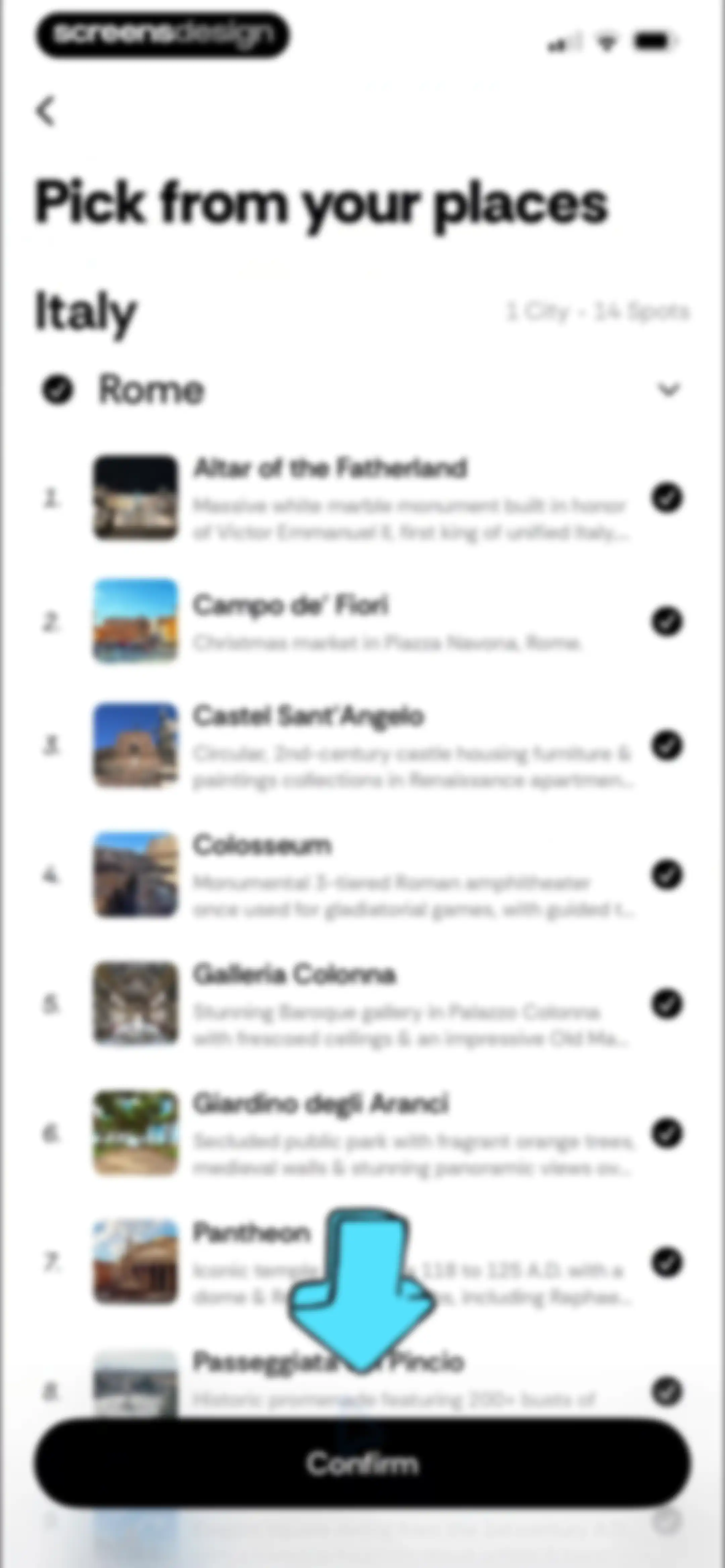Deselect the Colosseum checkmark
Image resolution: width=725 pixels, height=1568 pixels.
[667, 875]
